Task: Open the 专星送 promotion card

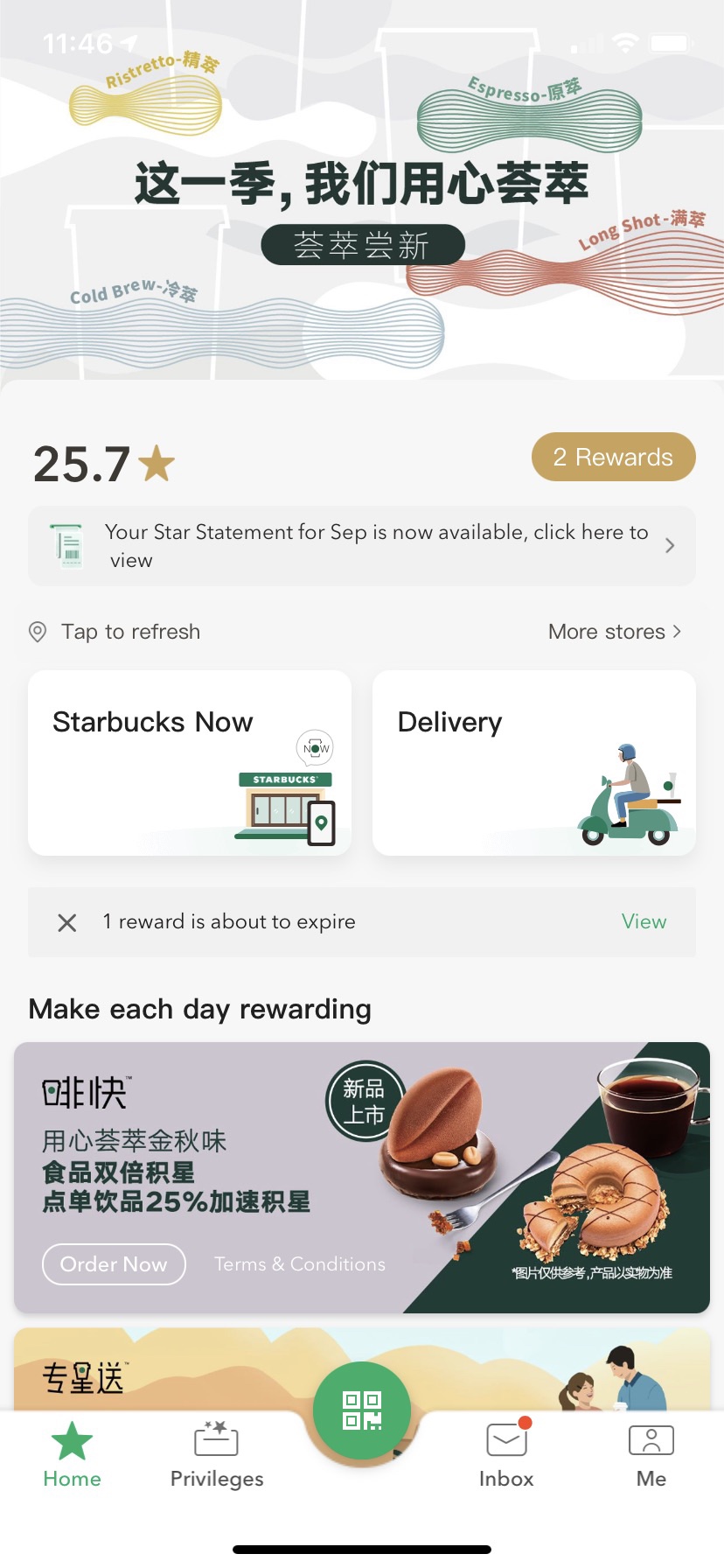Action: (x=175, y=1370)
